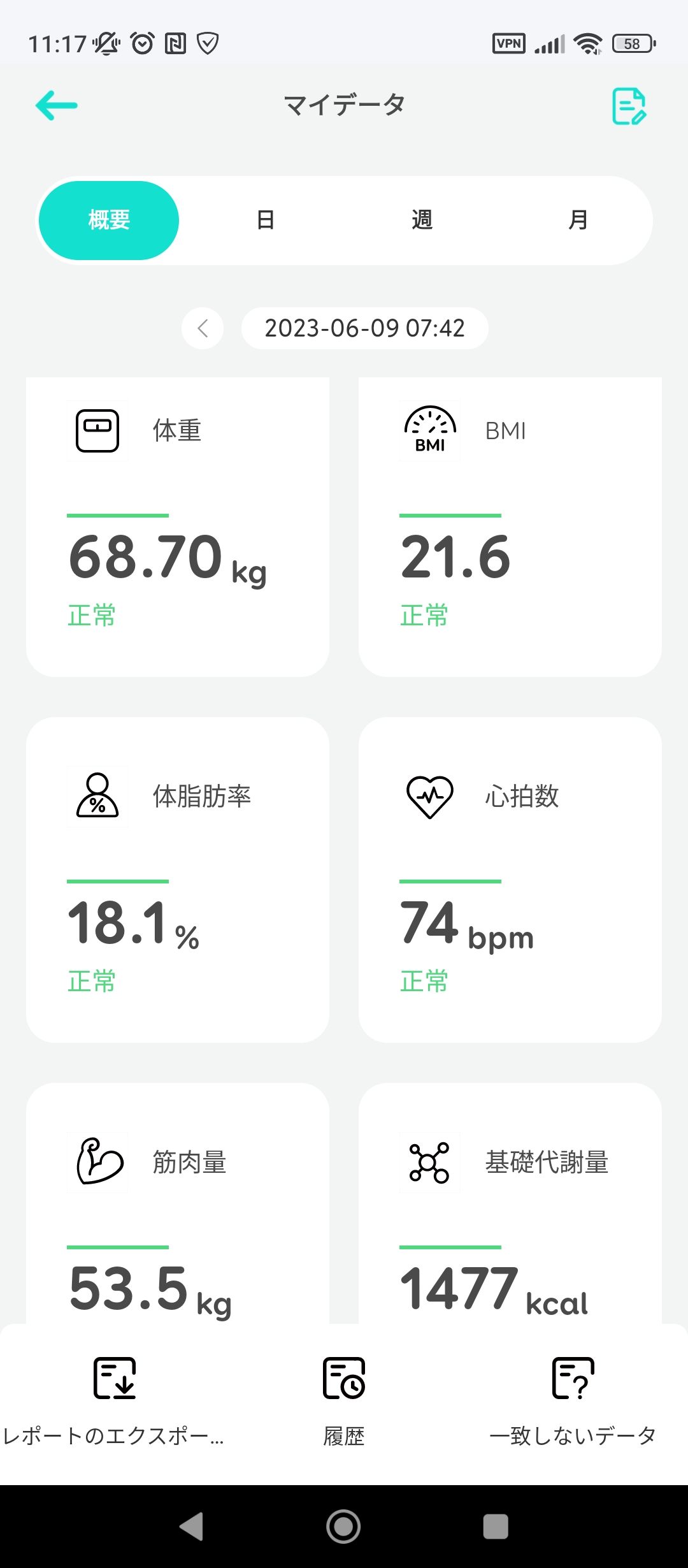
Task: Open the 体重 weight card
Action: click(x=178, y=526)
